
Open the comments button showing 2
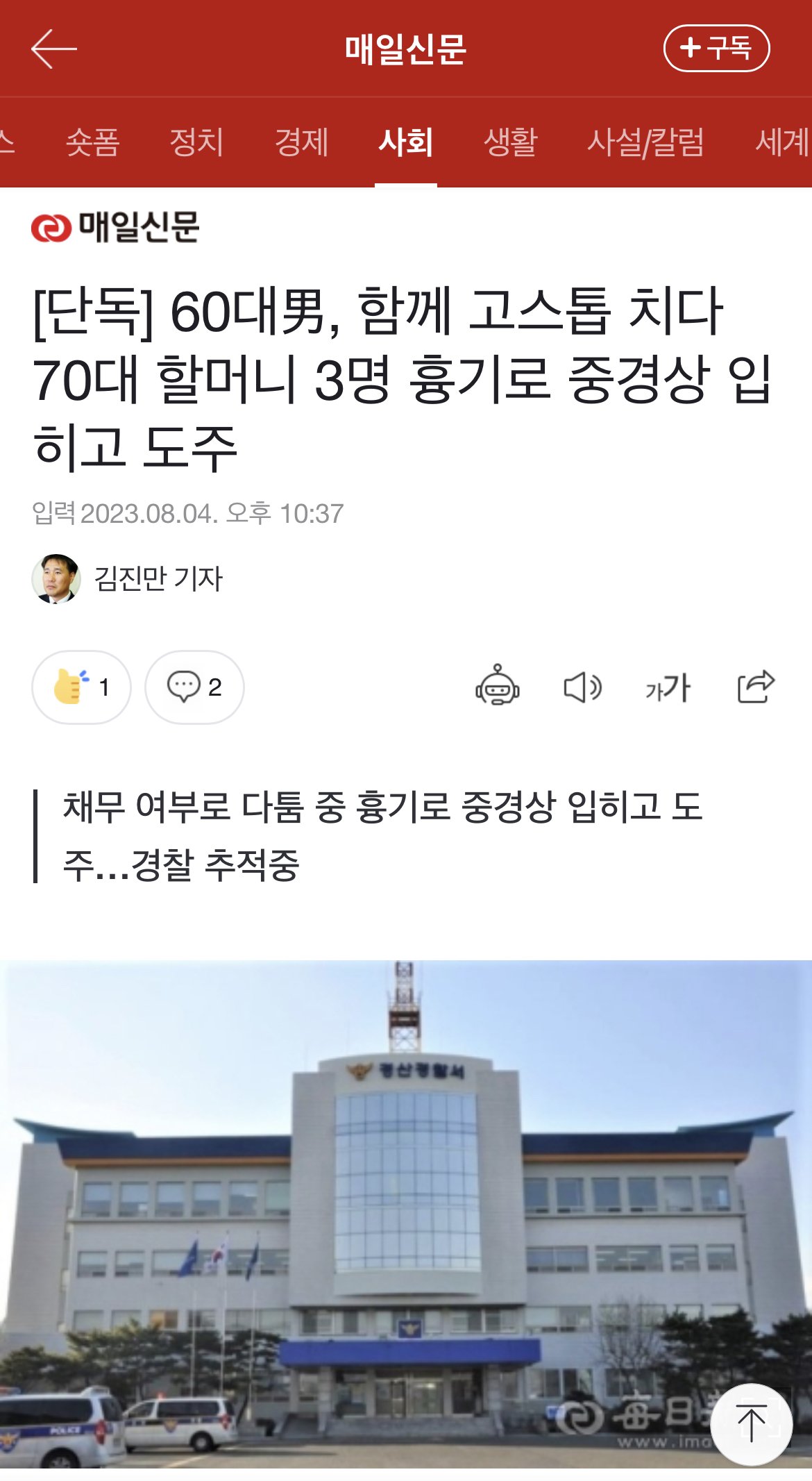[194, 687]
